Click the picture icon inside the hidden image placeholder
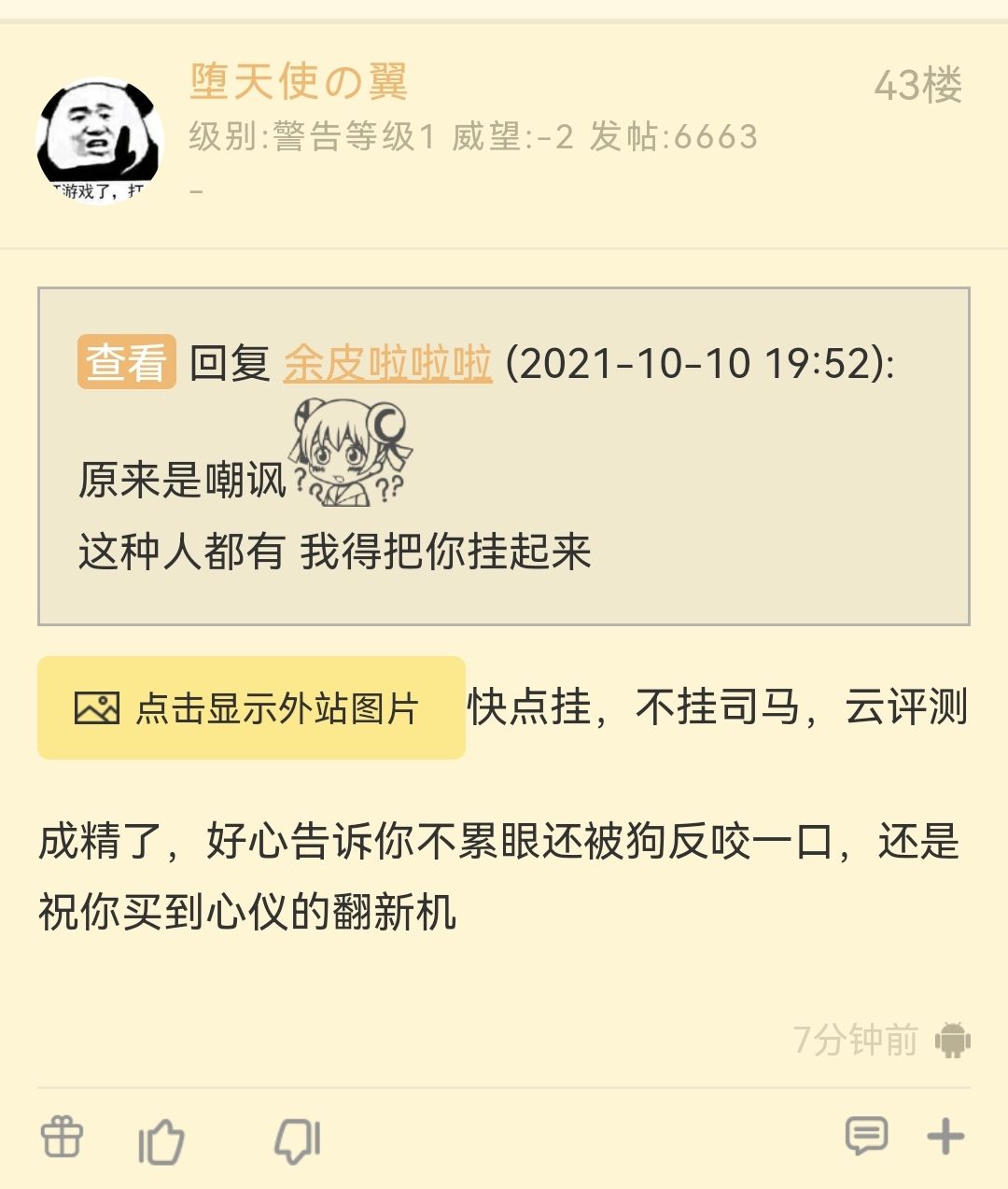Screen dimensions: 1008x1189 [x=96, y=709]
